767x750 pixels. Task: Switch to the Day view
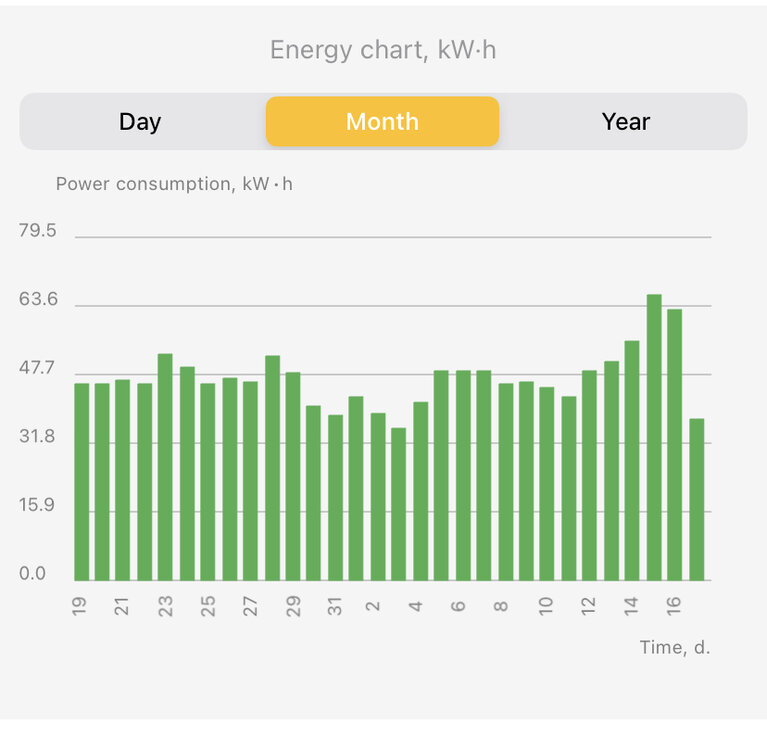(140, 122)
